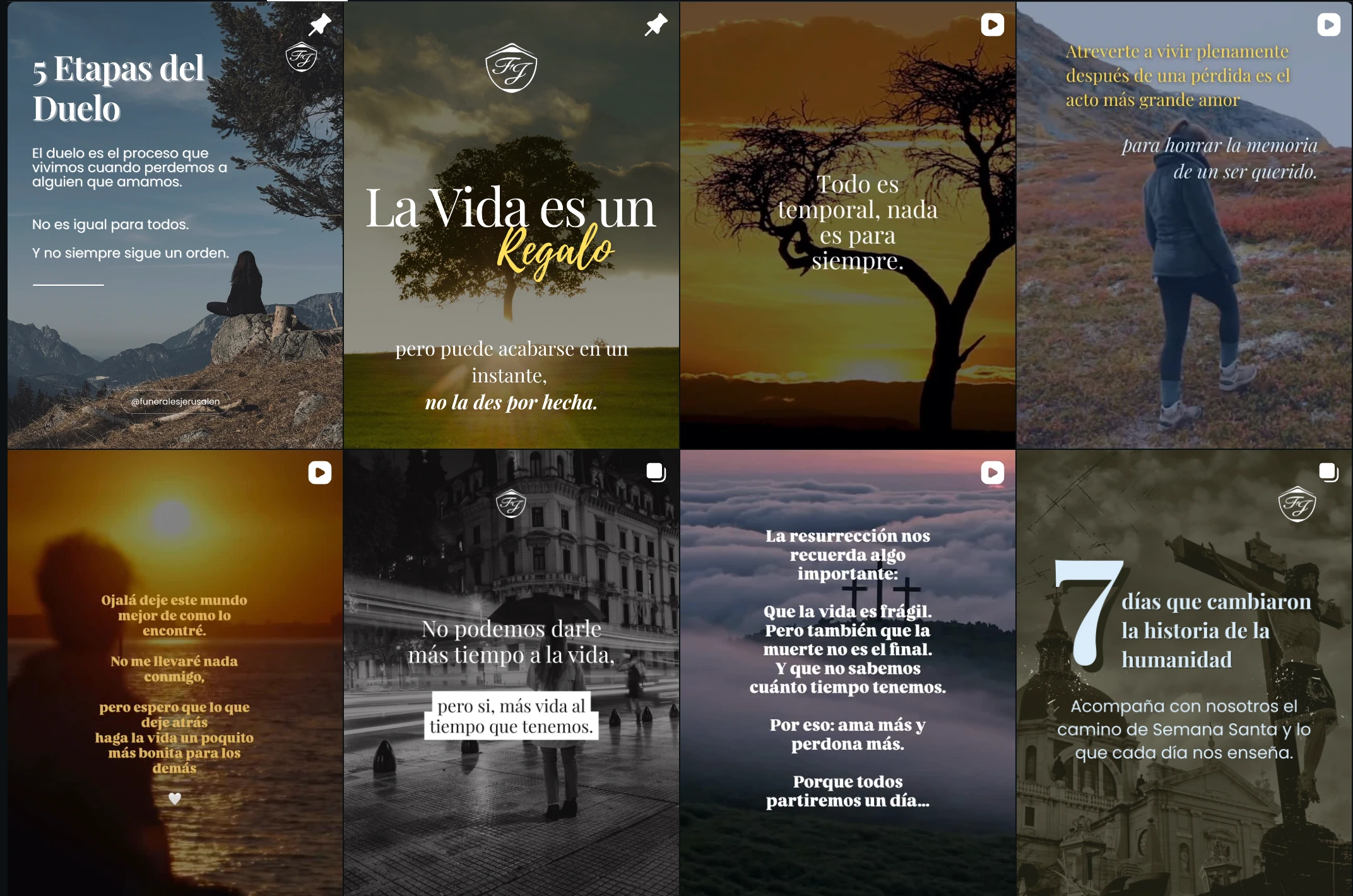Open the pinned post "5 Etapas del Duelo"
This screenshot has height=896, width=1353.
tap(175, 225)
